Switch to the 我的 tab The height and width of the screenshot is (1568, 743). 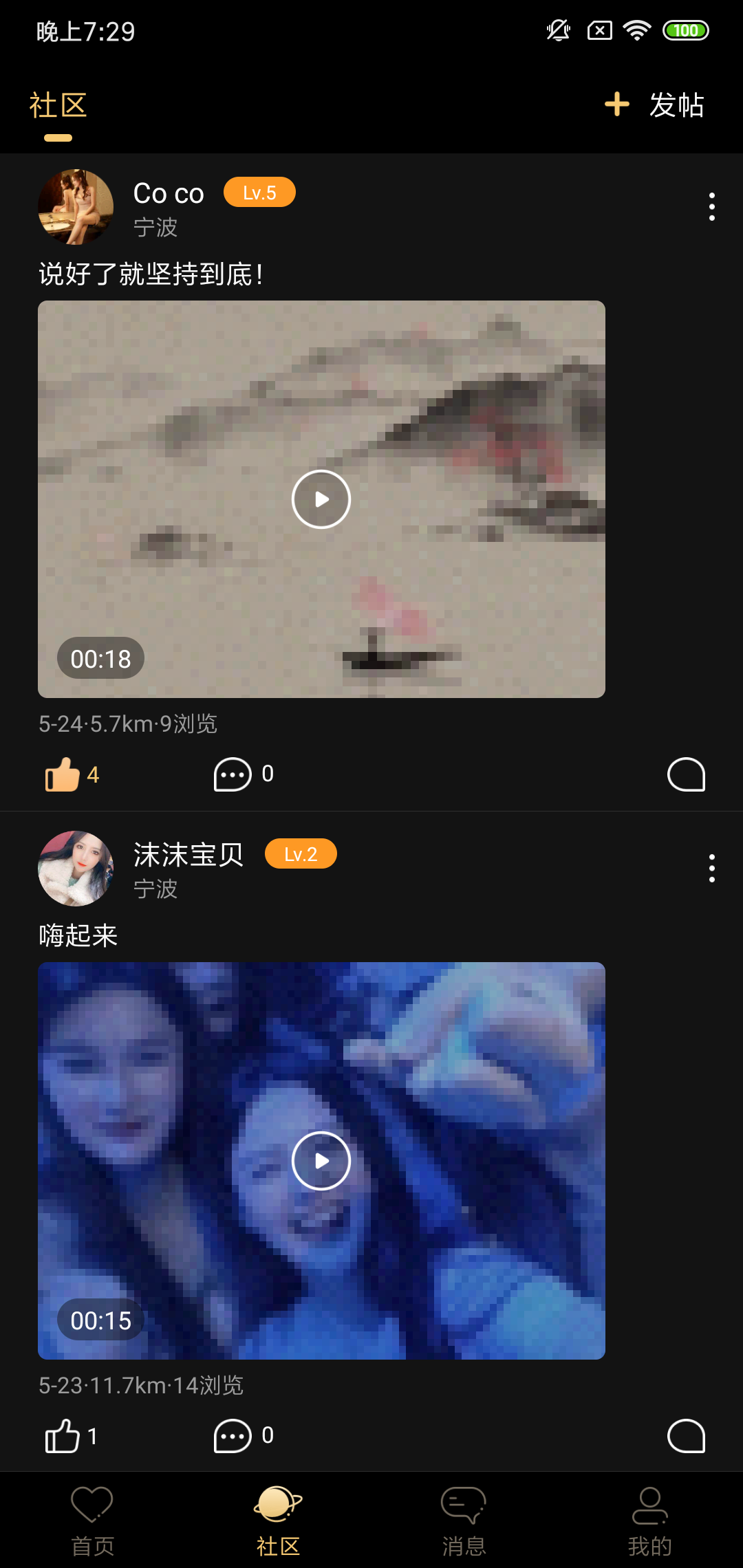(x=649, y=1521)
